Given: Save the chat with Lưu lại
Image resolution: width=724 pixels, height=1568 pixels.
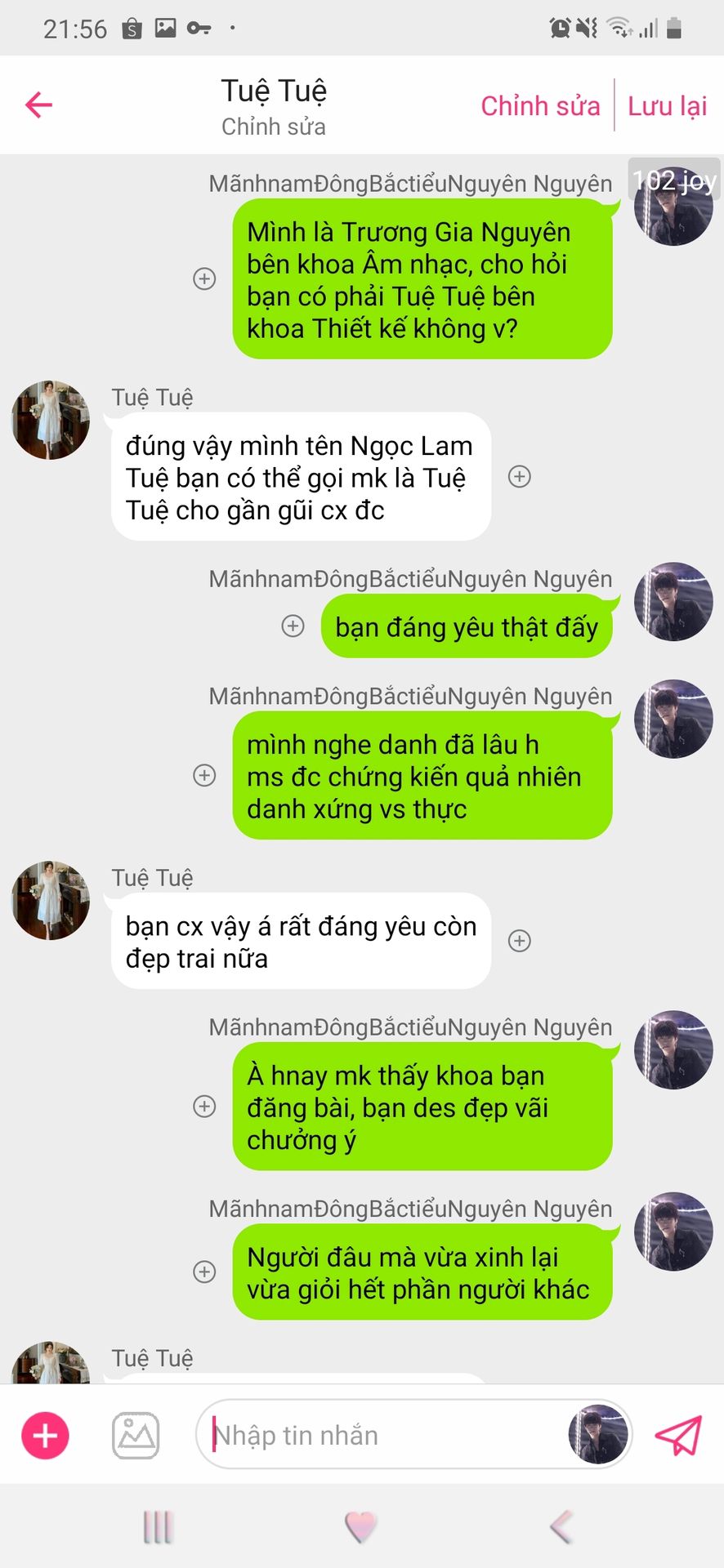Looking at the screenshot, I should tap(667, 106).
